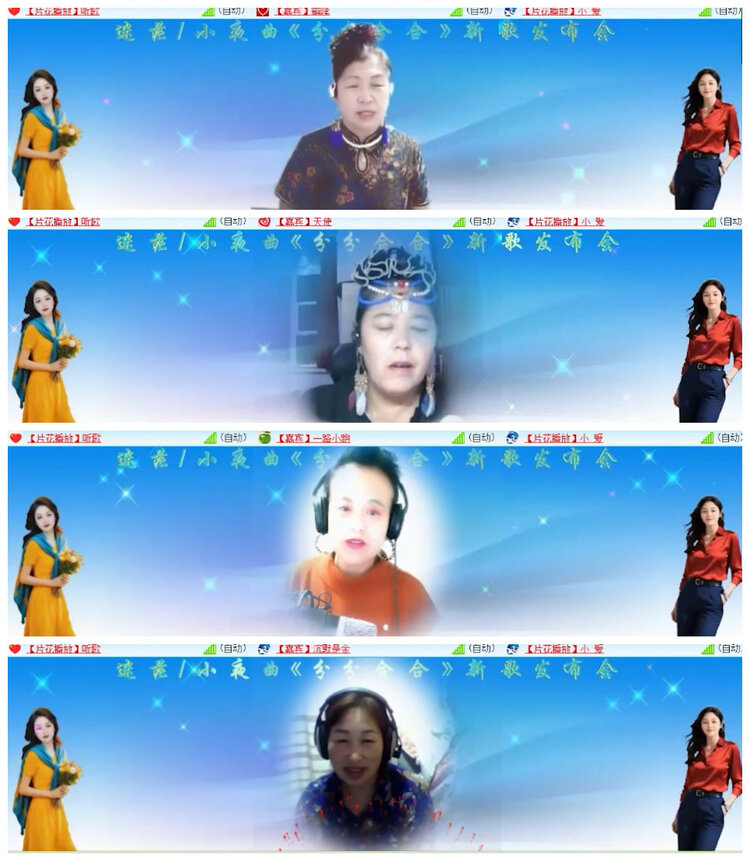
Task: Click the signal bars icon at the top-right corner
Action: pos(703,9)
